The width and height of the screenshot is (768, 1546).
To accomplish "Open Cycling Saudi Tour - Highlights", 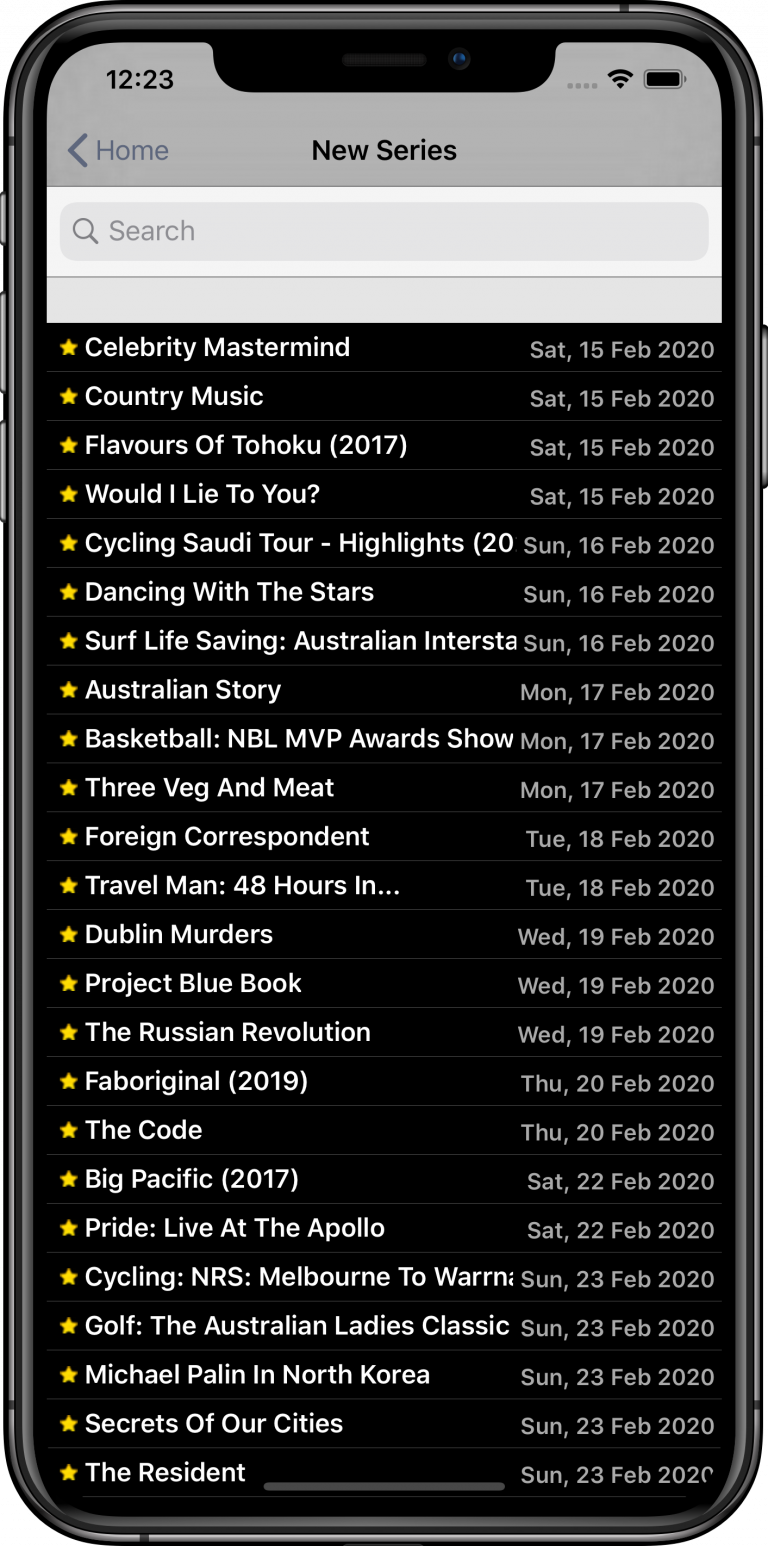I will [299, 544].
